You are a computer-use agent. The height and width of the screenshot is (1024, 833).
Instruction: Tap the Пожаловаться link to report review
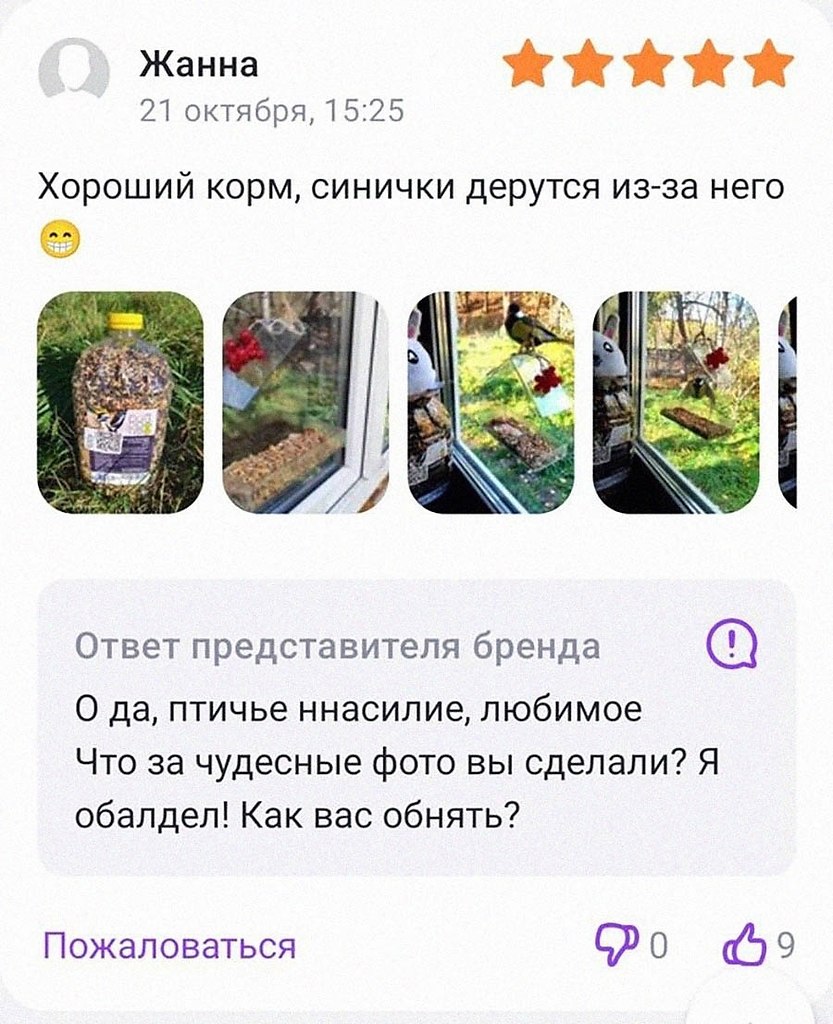tap(169, 945)
